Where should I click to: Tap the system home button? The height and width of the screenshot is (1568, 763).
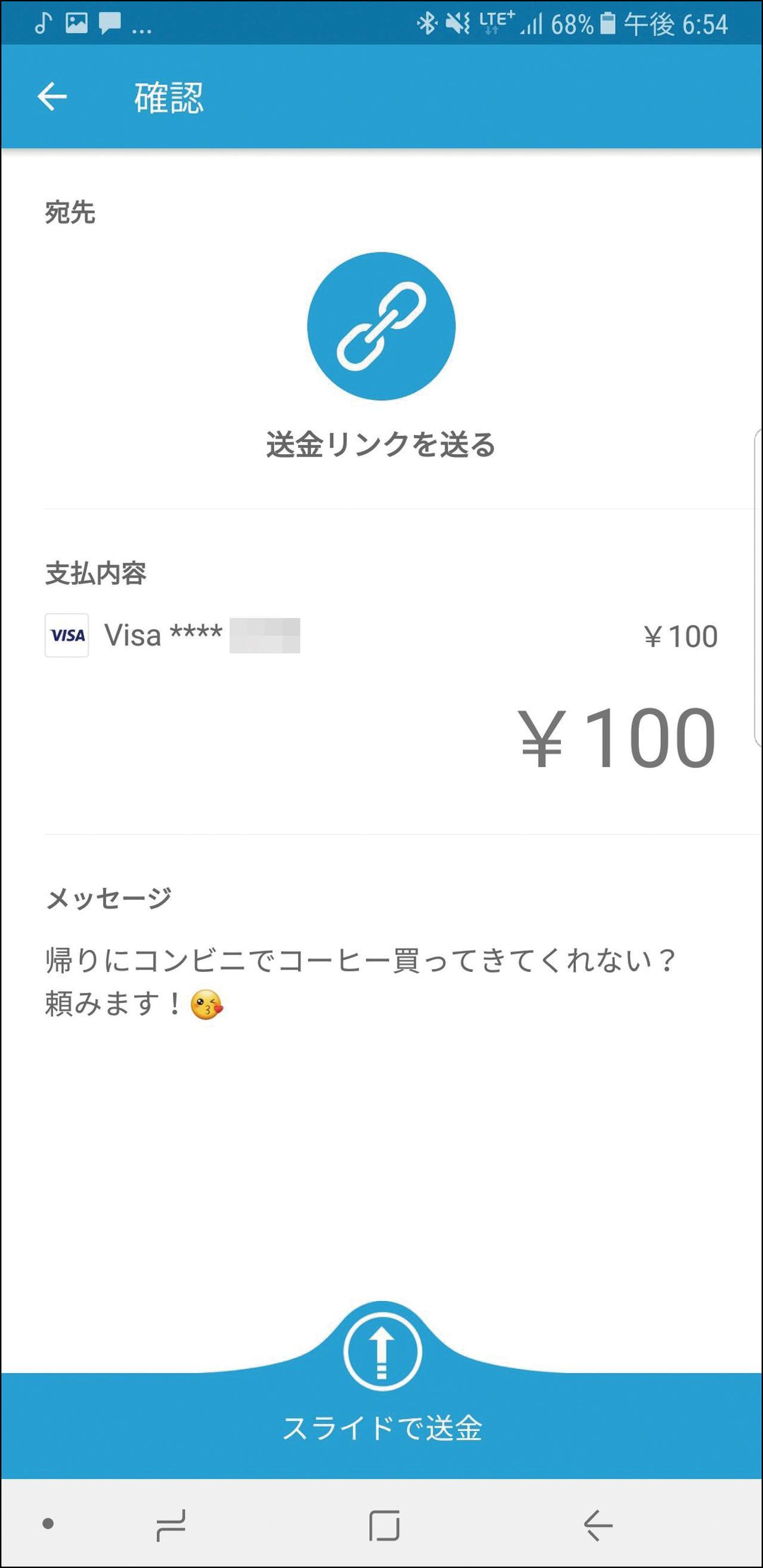point(384,1526)
